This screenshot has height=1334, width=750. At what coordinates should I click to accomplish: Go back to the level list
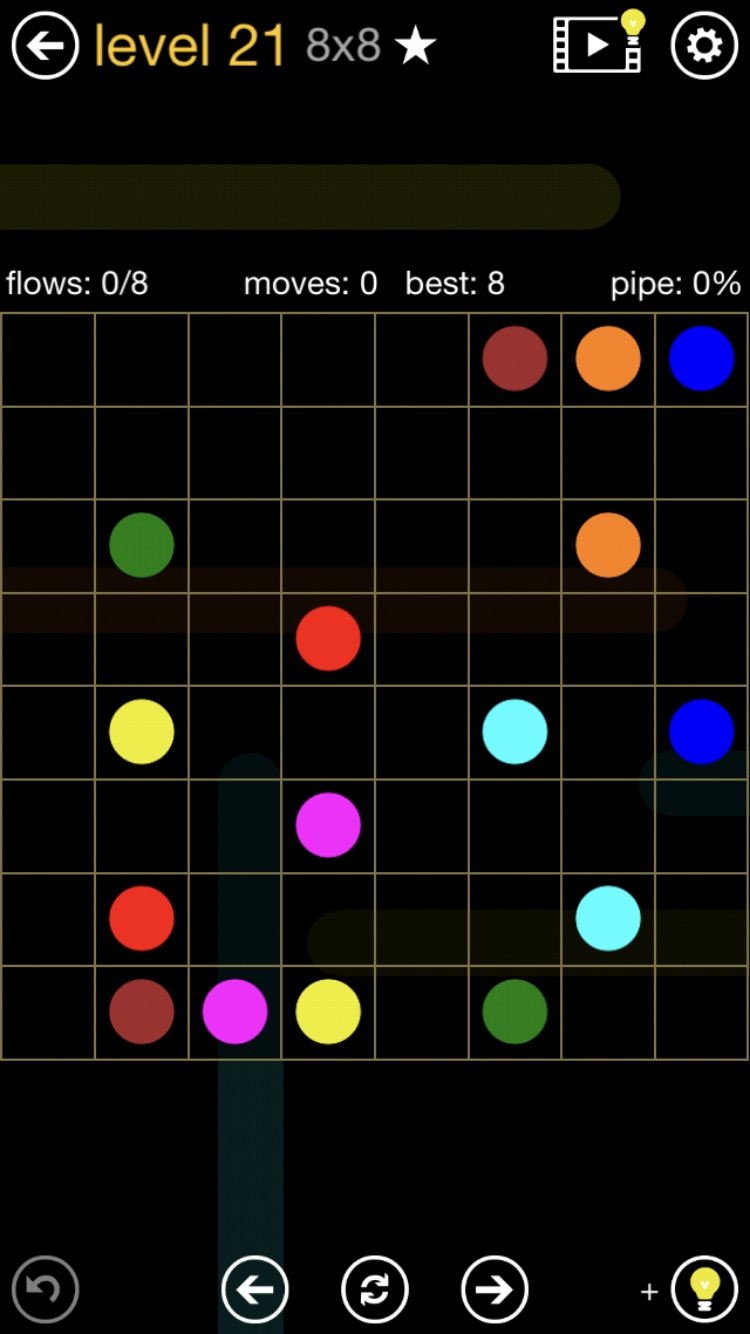click(45, 45)
